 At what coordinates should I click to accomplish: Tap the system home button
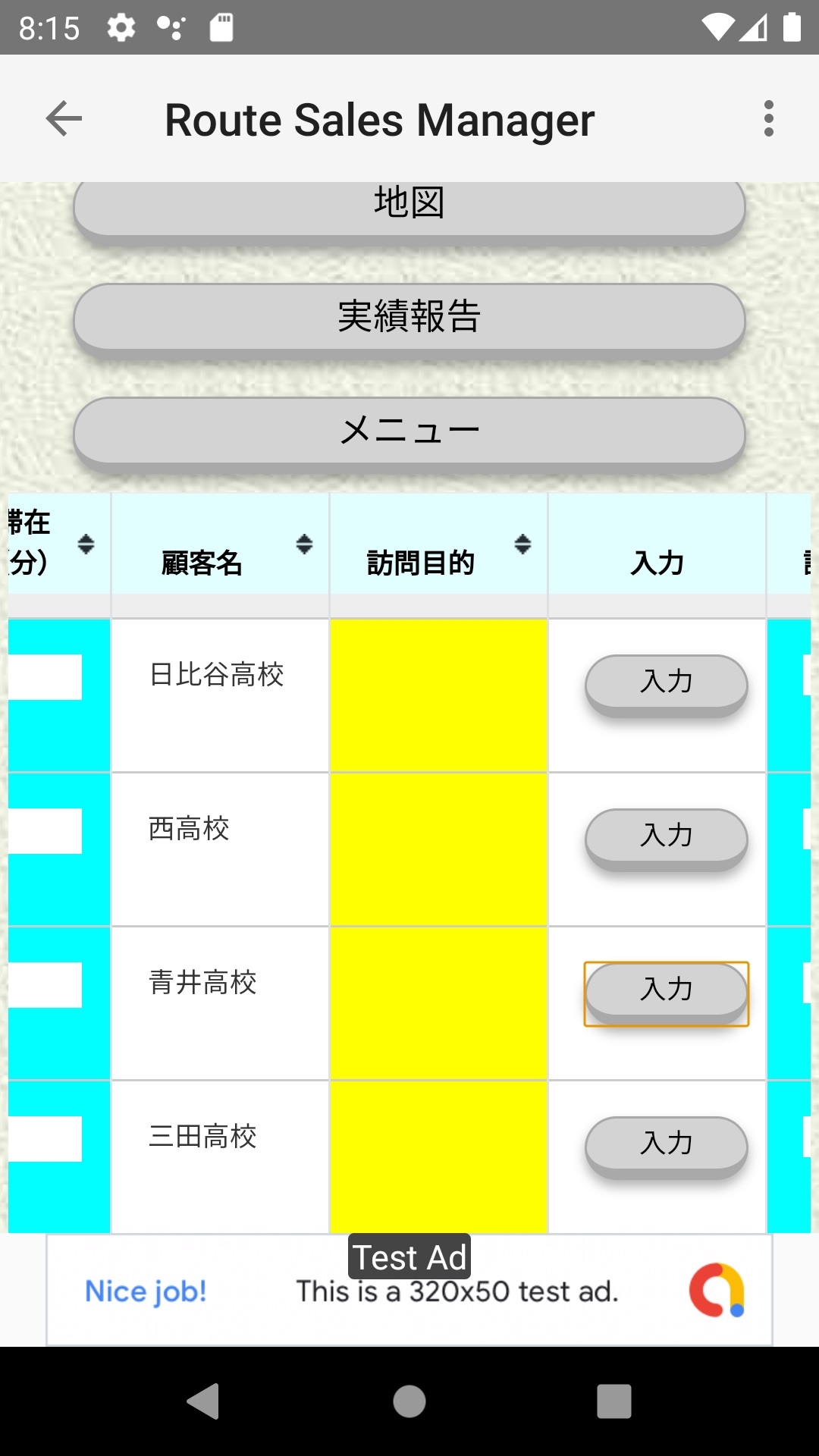[409, 1401]
